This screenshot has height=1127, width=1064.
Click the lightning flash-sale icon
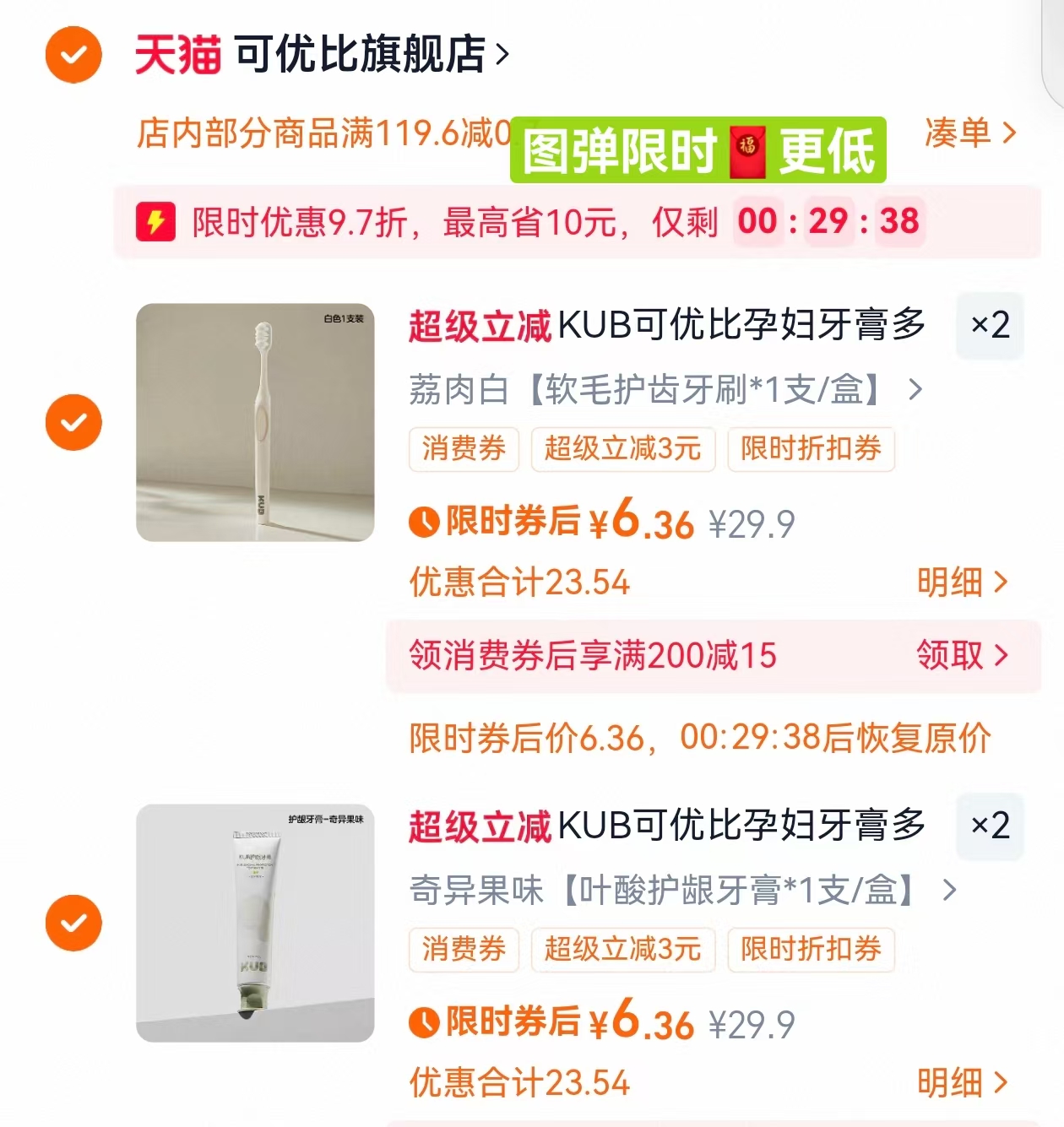click(x=155, y=222)
